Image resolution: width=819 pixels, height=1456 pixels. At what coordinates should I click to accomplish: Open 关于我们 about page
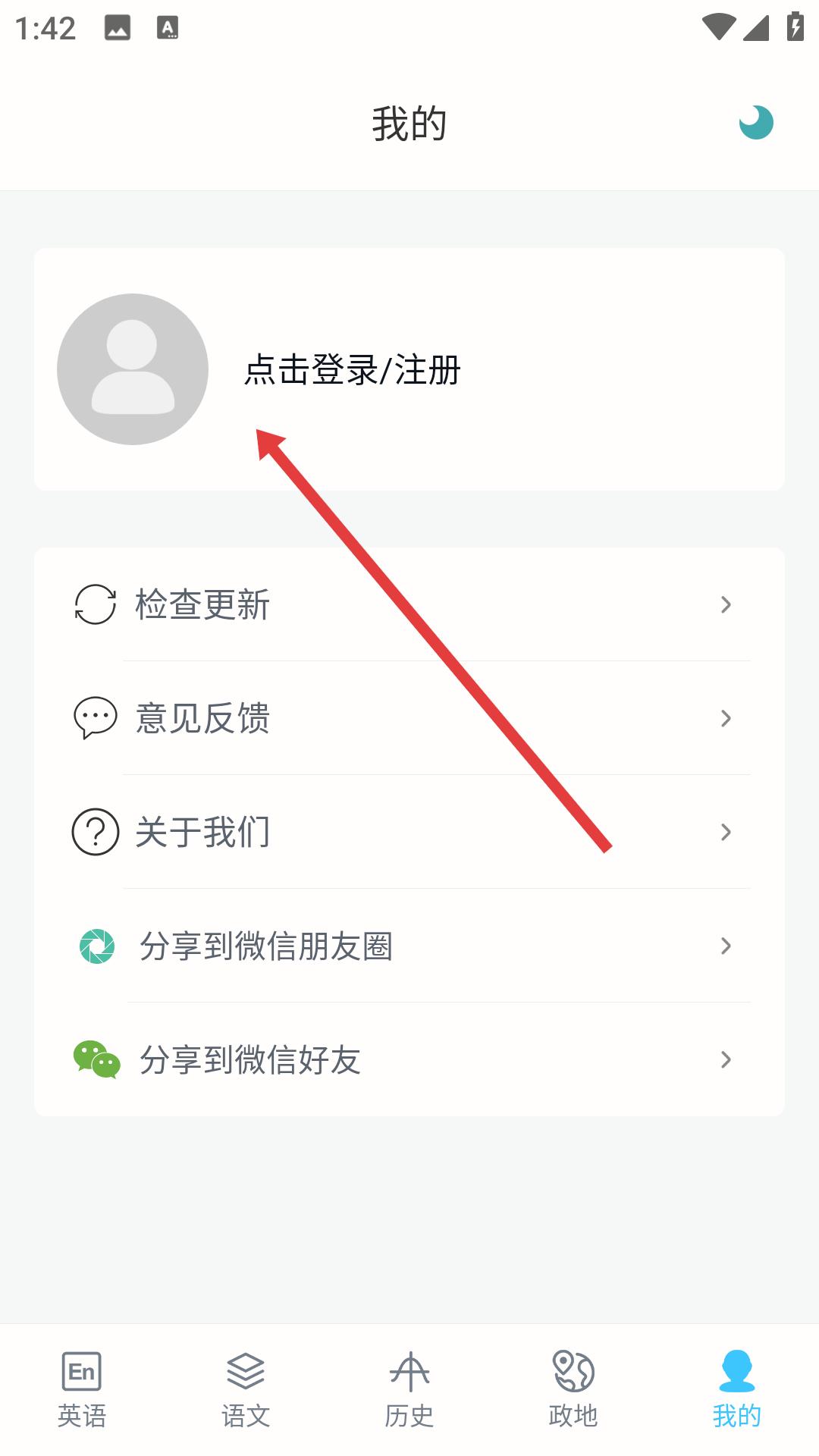point(409,832)
